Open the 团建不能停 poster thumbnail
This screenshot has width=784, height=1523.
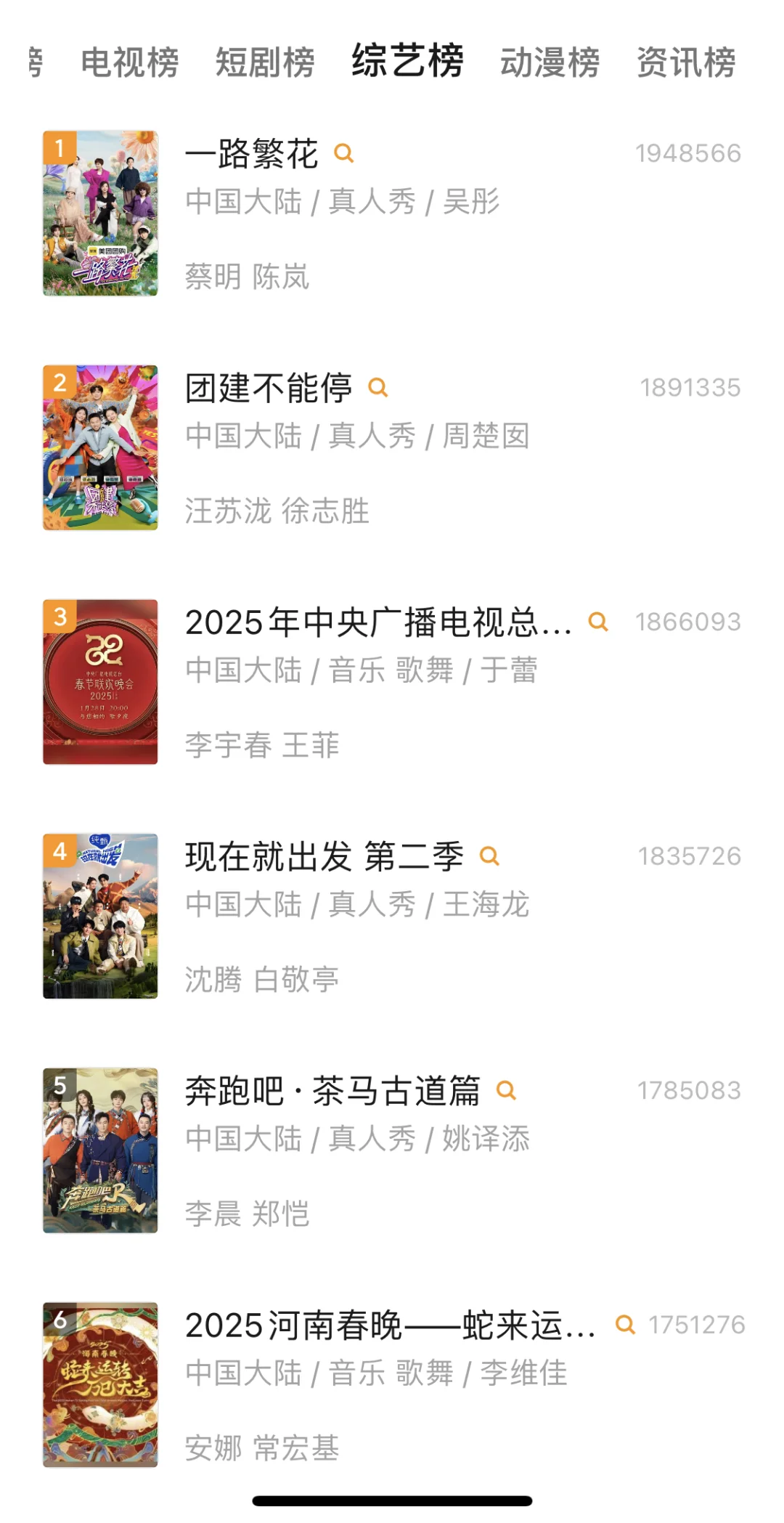[x=100, y=447]
